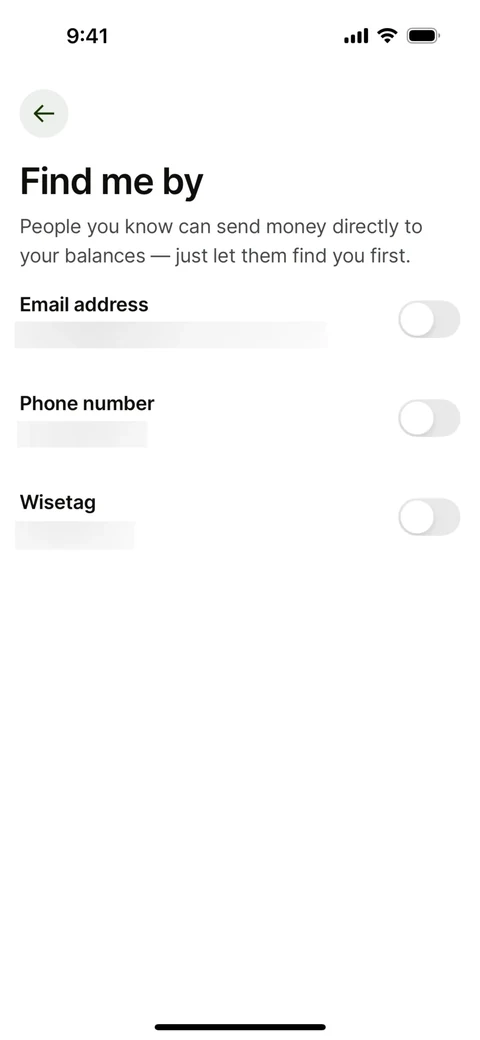Turn on the Phone number switch
480x1040 pixels.
429,418
